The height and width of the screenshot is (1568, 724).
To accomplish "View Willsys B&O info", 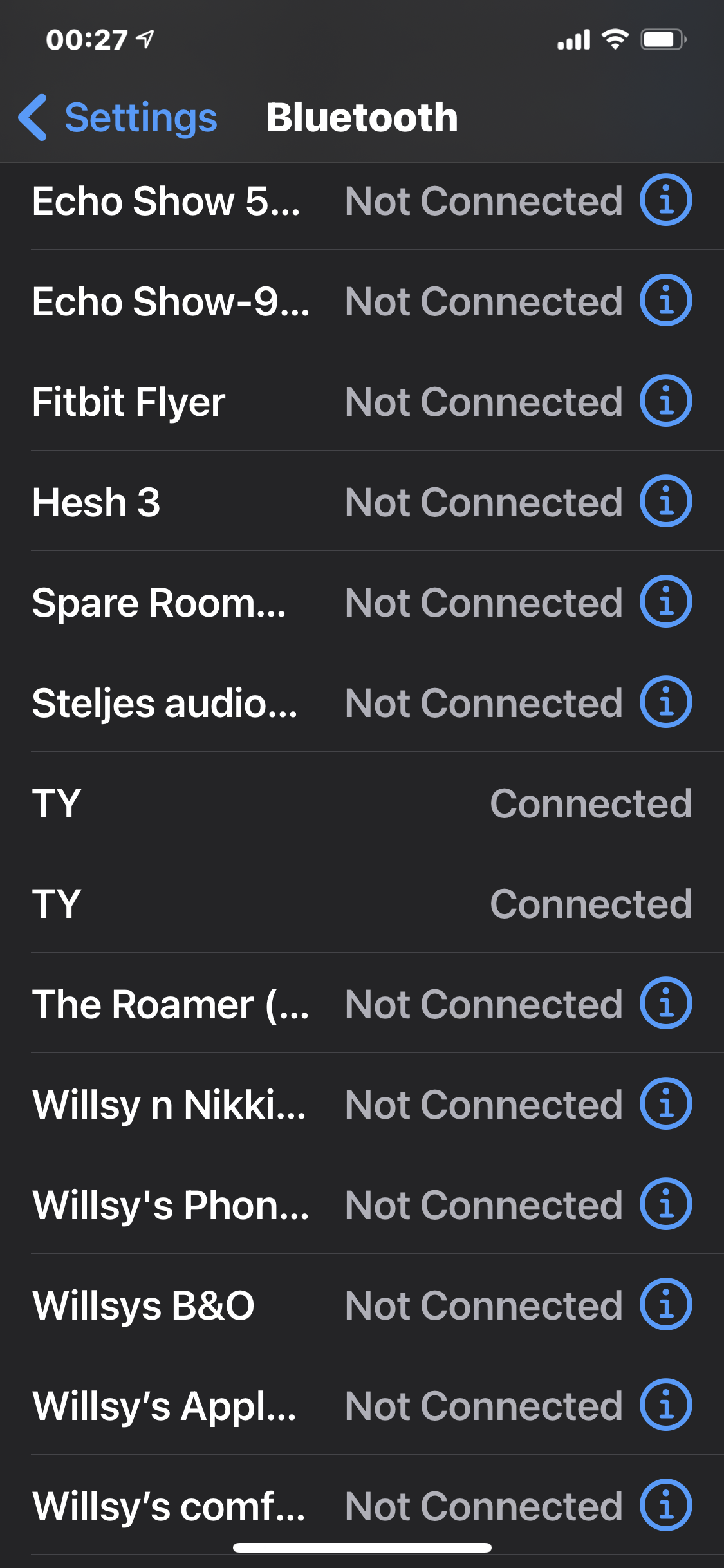I will coord(665,1305).
